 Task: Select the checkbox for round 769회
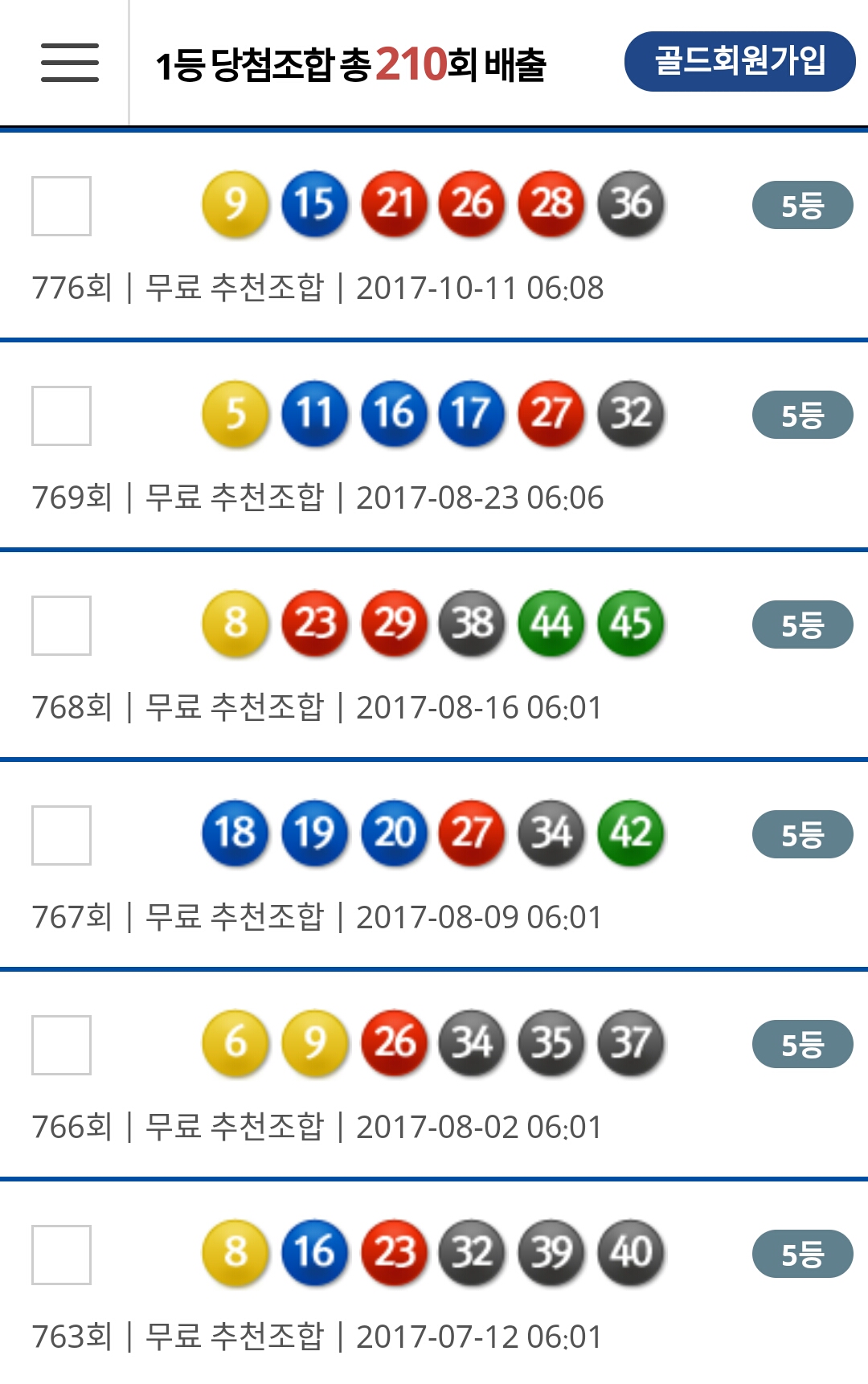(x=61, y=416)
